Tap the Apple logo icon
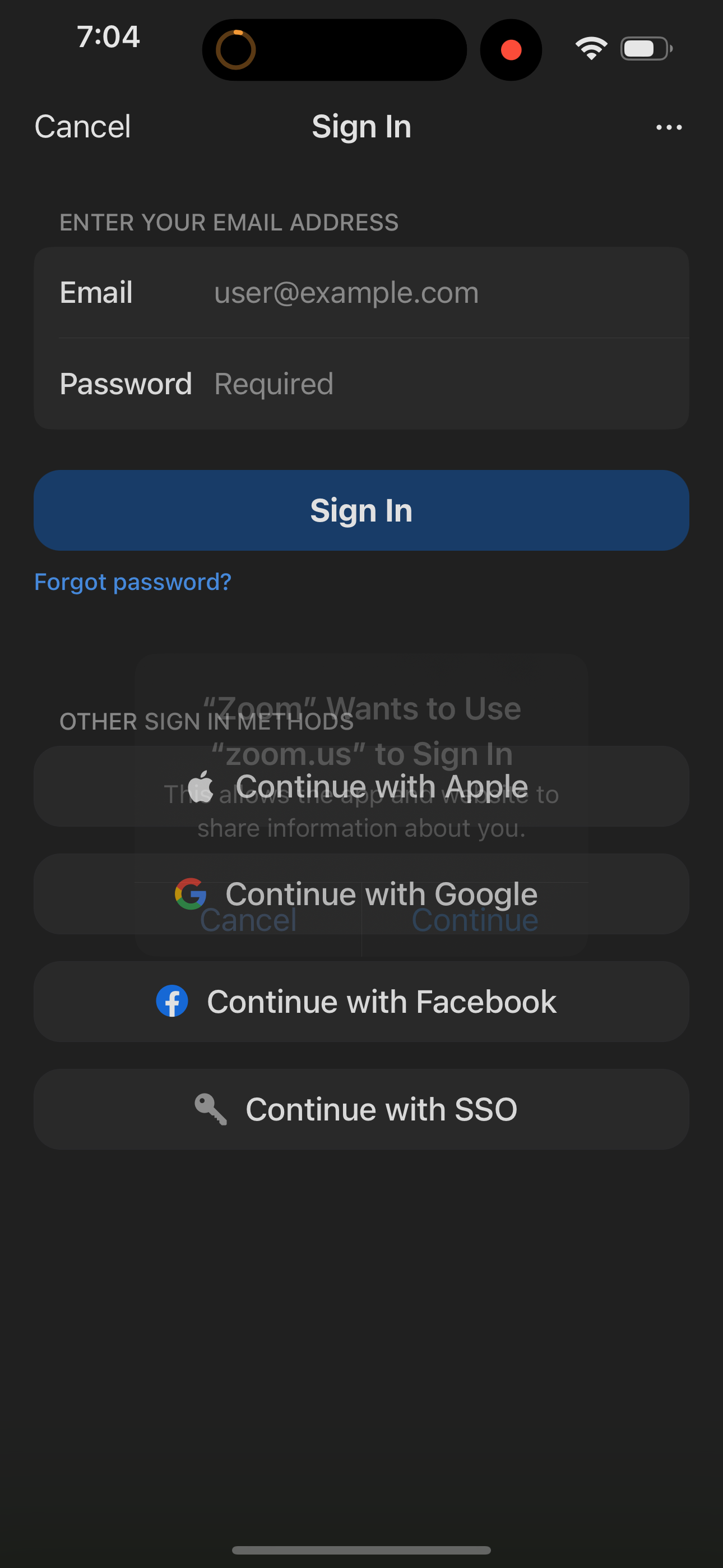723x1568 pixels. coord(201,786)
